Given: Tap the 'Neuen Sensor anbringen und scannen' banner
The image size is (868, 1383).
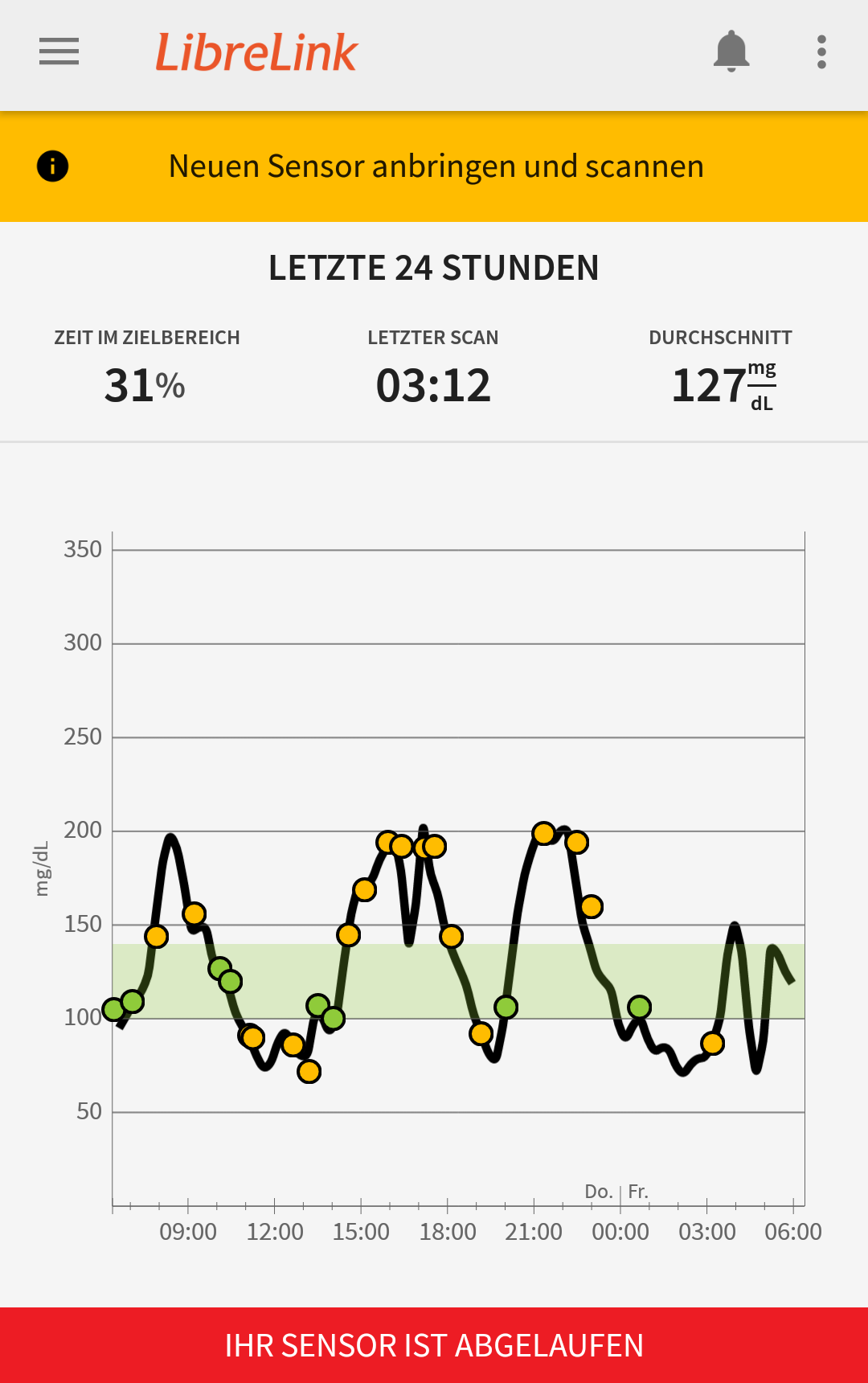Looking at the screenshot, I should [x=434, y=166].
